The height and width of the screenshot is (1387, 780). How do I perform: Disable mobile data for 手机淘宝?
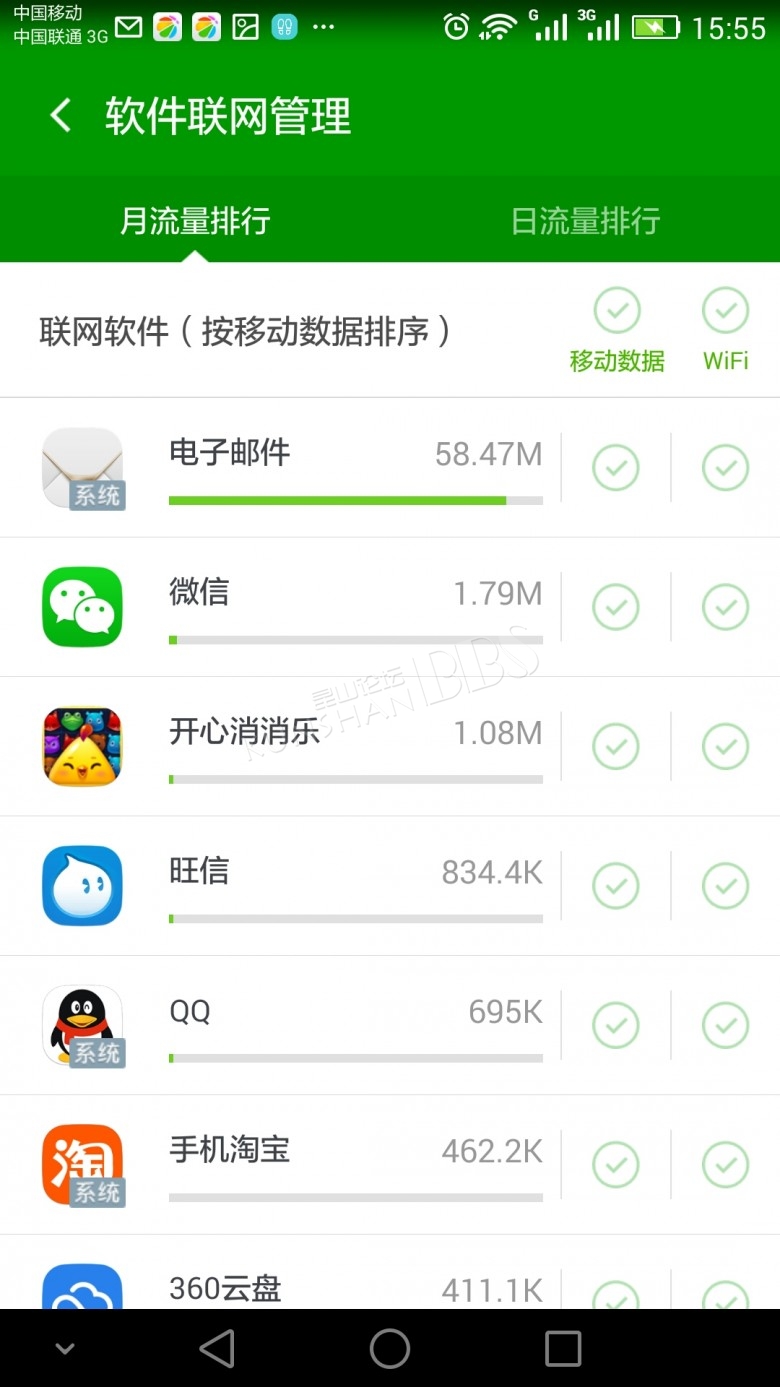tap(616, 1165)
